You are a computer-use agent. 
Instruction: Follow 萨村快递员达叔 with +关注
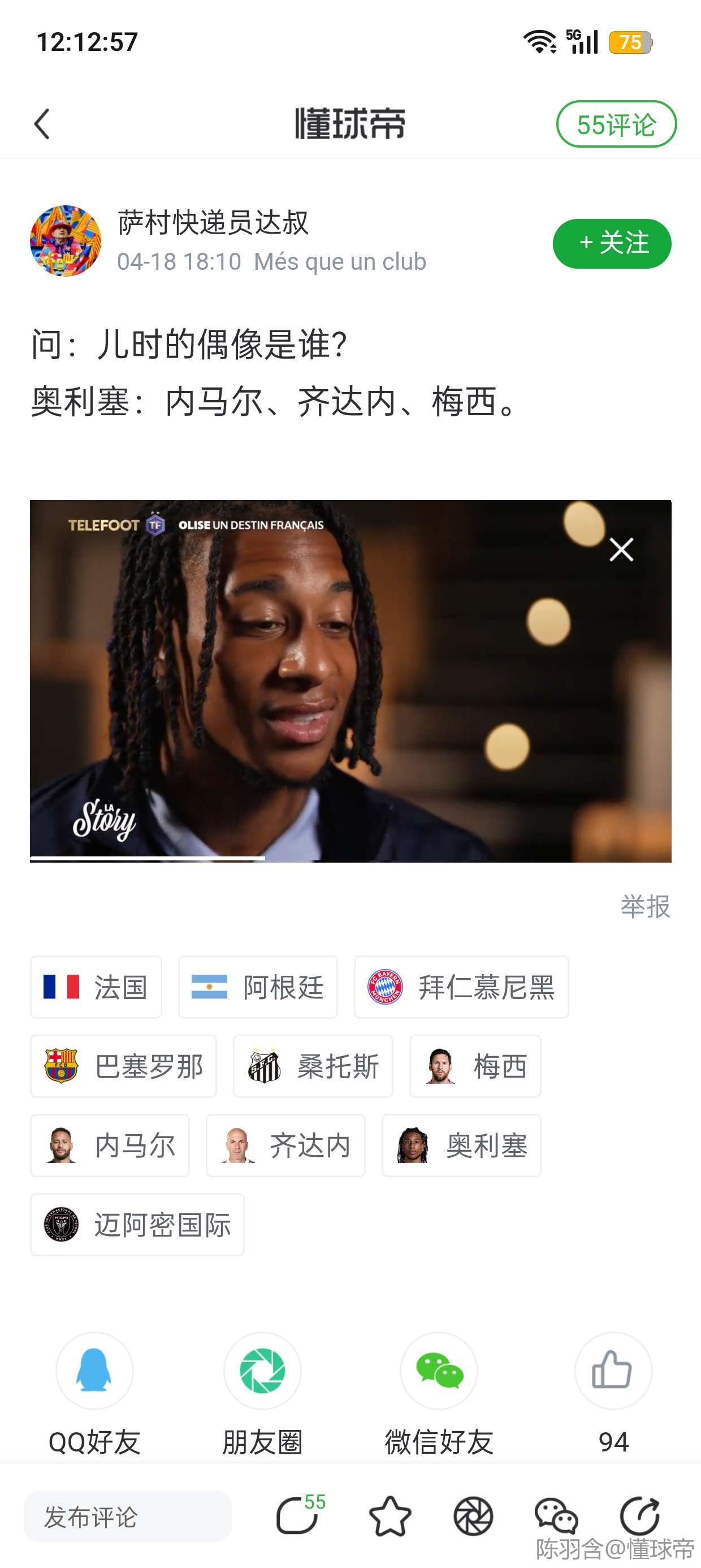click(612, 243)
